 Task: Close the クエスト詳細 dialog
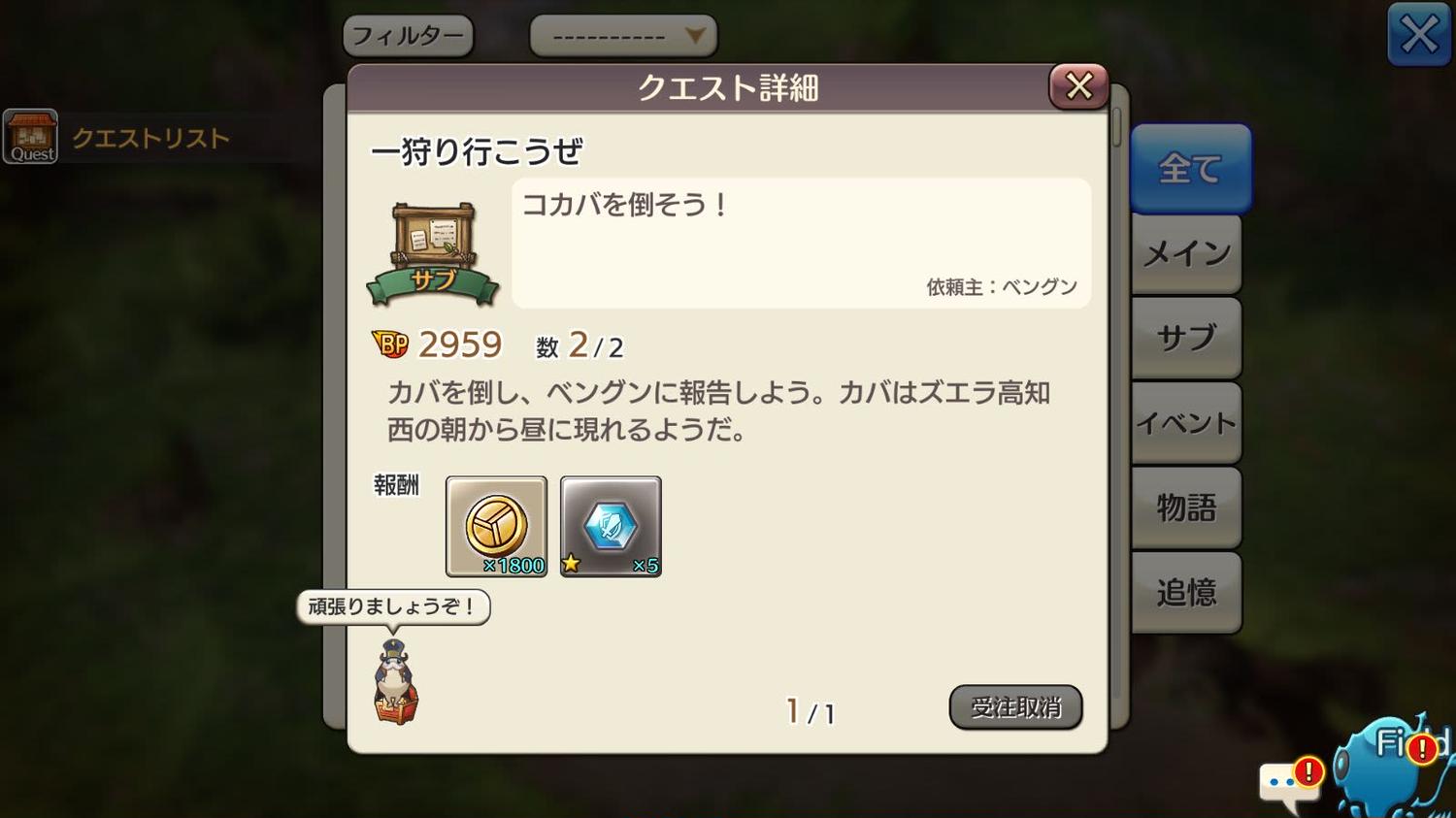point(1078,86)
